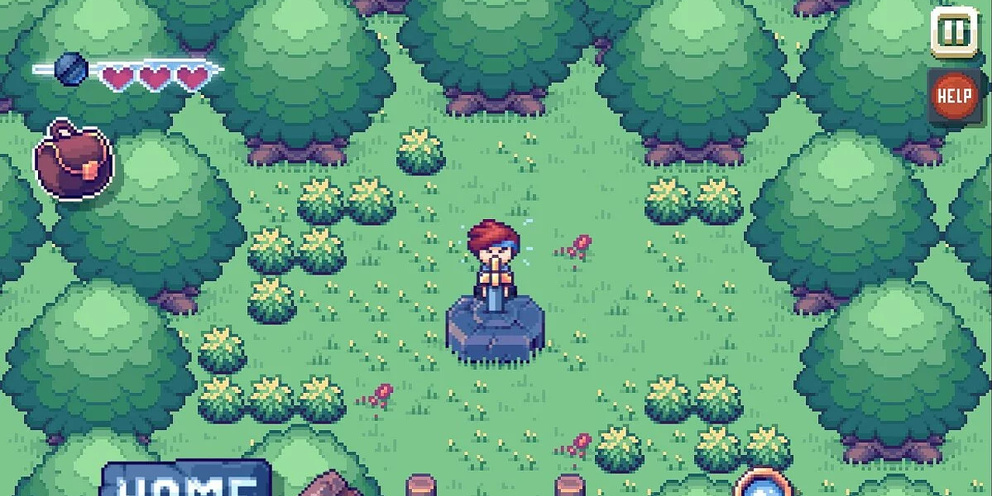This screenshot has height=496, width=992.
Task: Tap the magnifying glass icon
Action: coord(762,484)
